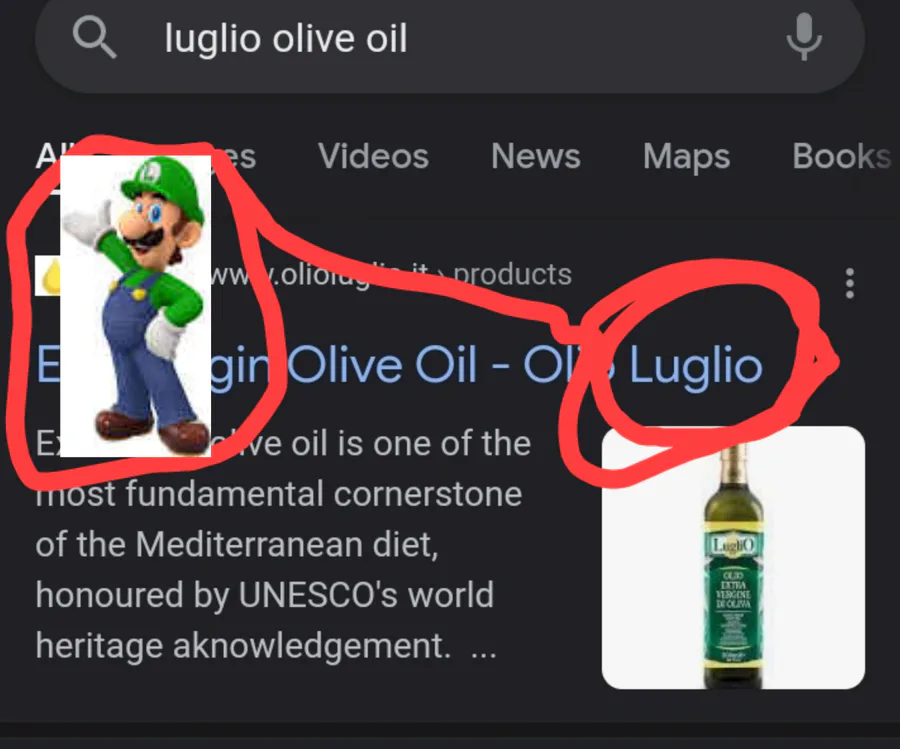The image size is (900, 749).
Task: Switch to the Maps tab
Action: pyautogui.click(x=686, y=157)
